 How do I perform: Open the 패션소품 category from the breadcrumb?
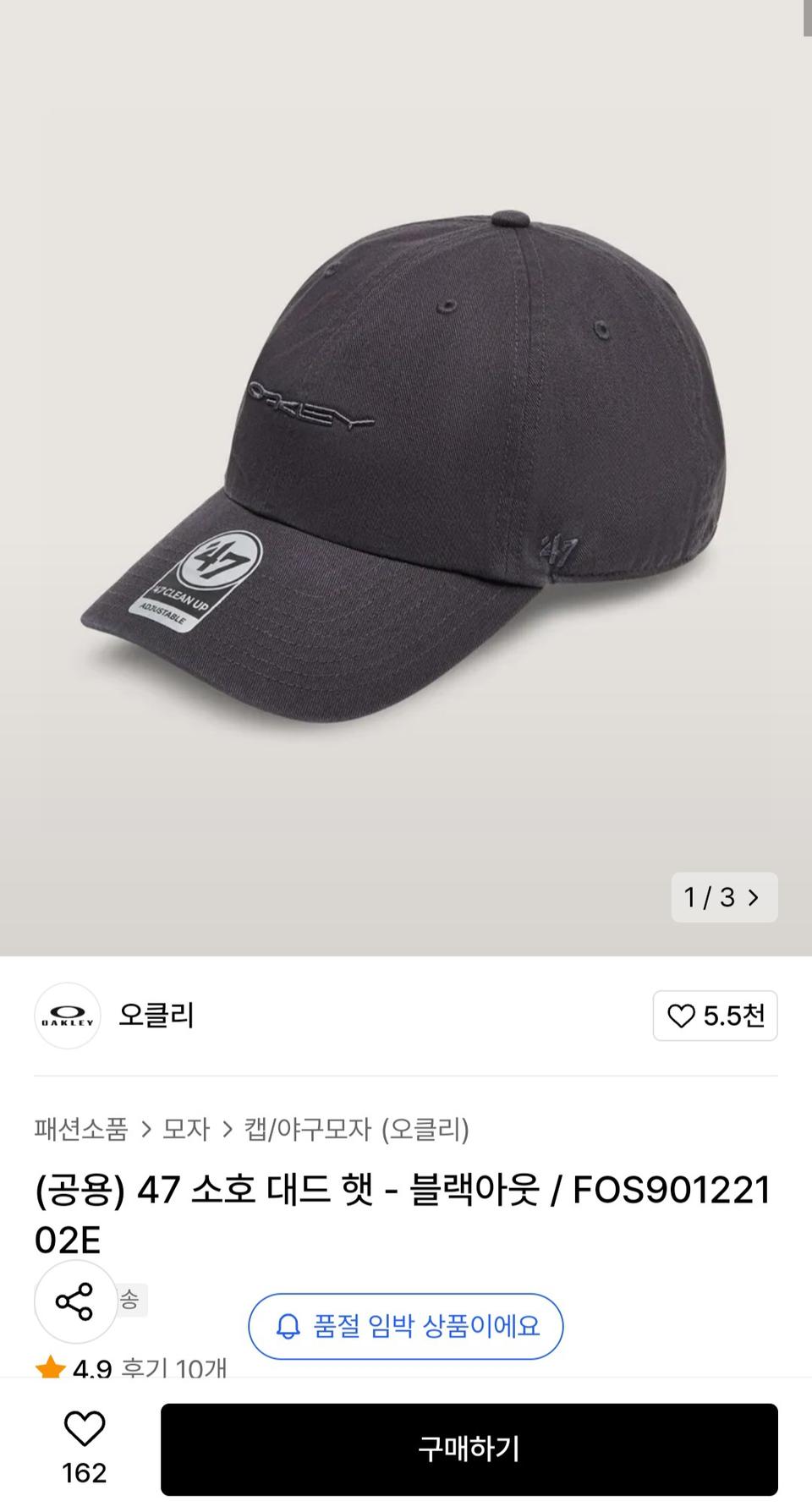(80, 1130)
